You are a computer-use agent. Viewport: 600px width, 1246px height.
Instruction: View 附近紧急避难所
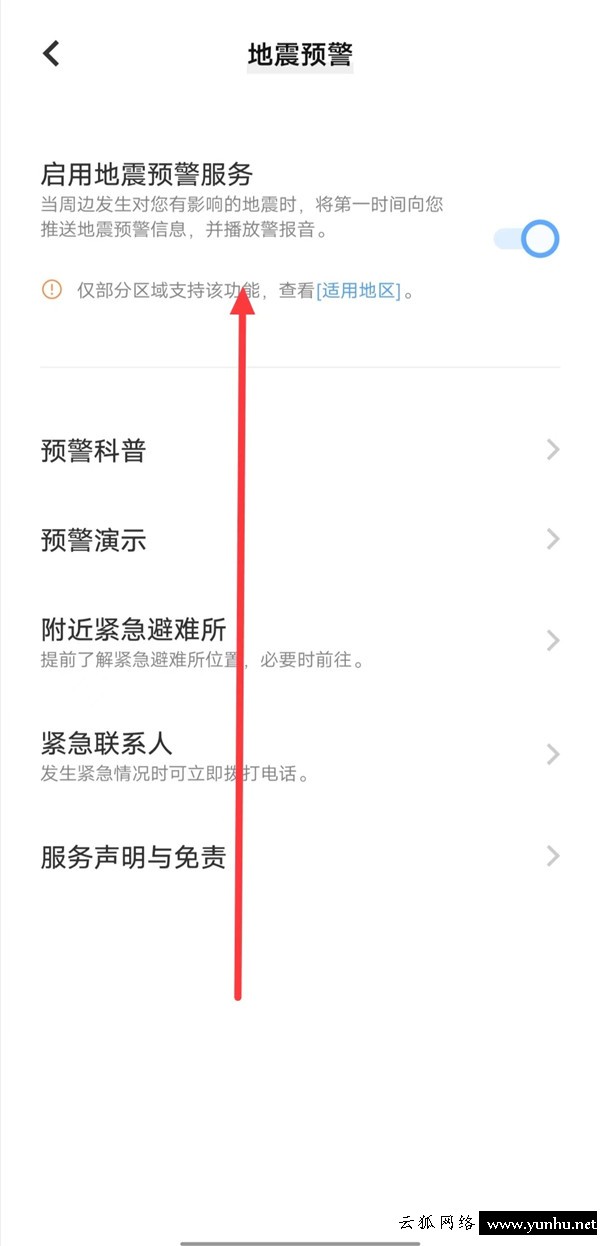coord(300,642)
